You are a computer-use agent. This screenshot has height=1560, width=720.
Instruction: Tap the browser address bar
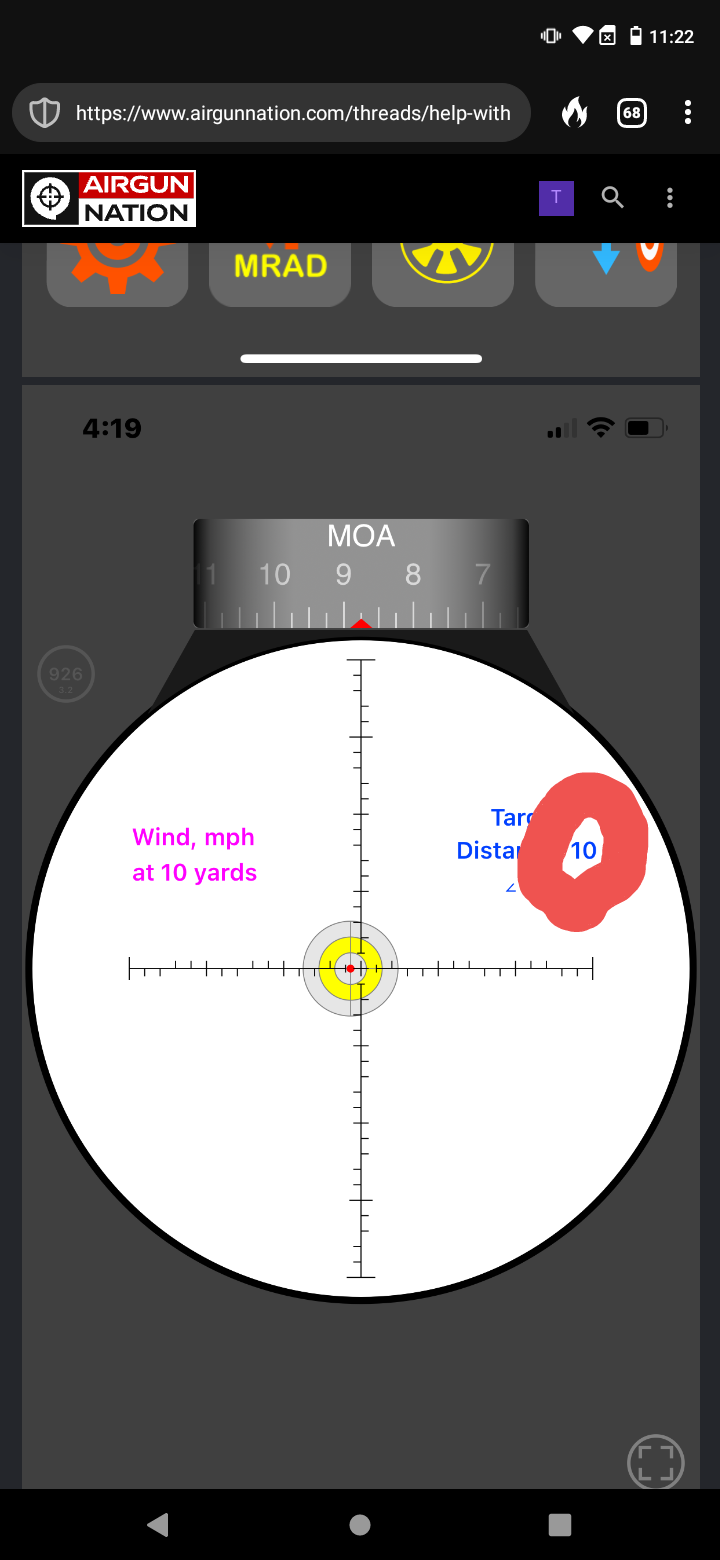point(292,113)
